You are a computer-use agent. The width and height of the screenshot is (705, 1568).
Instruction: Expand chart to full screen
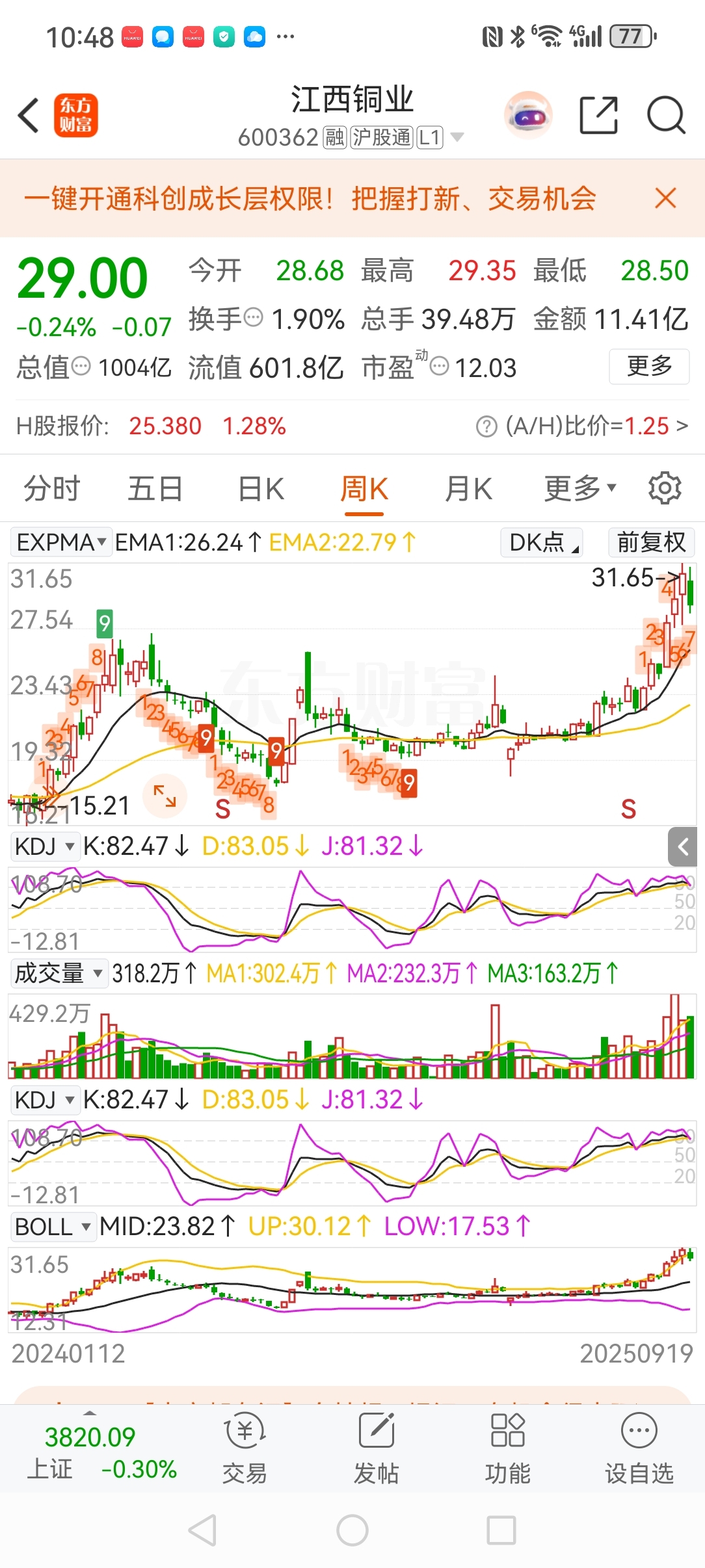click(165, 796)
